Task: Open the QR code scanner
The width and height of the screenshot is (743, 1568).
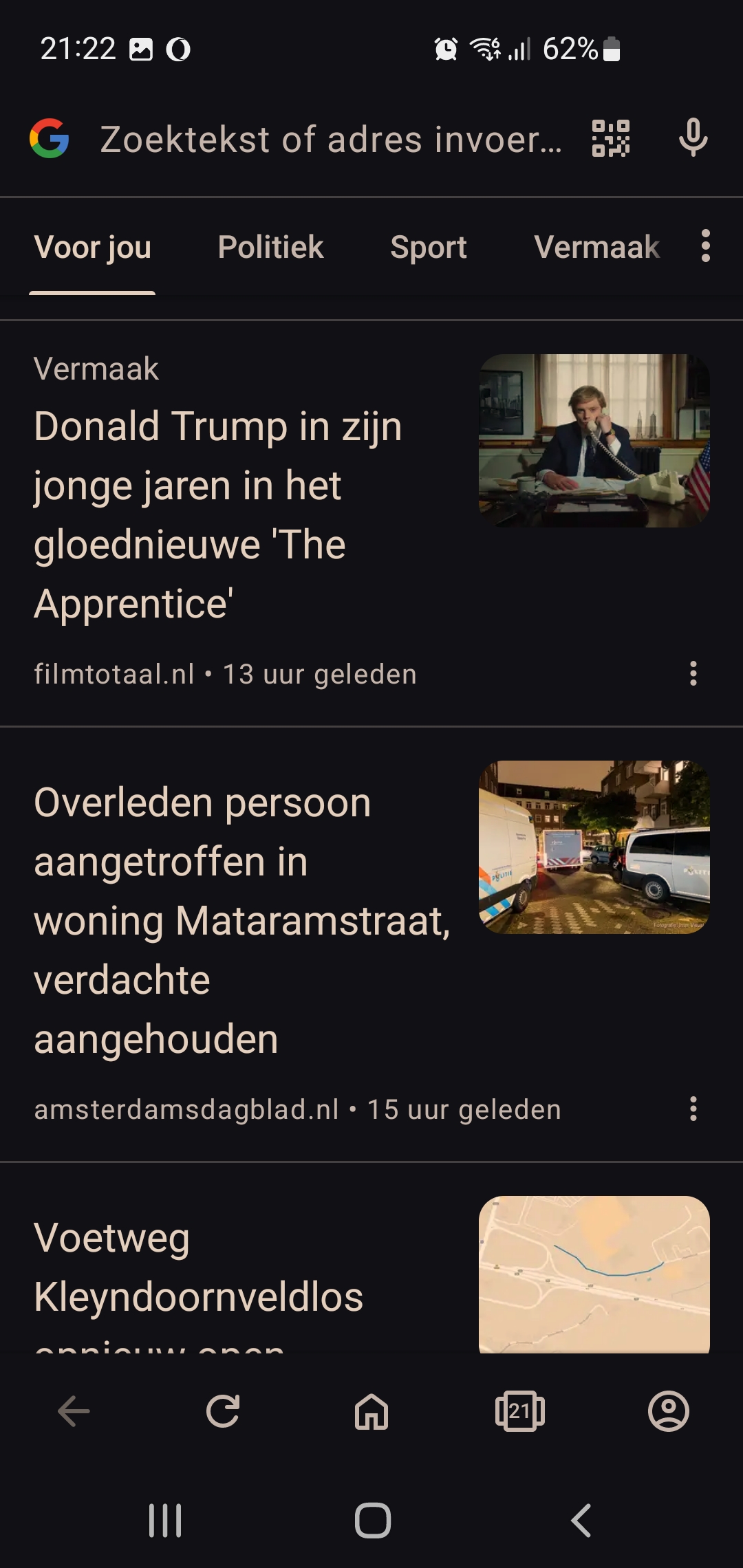Action: tap(611, 138)
